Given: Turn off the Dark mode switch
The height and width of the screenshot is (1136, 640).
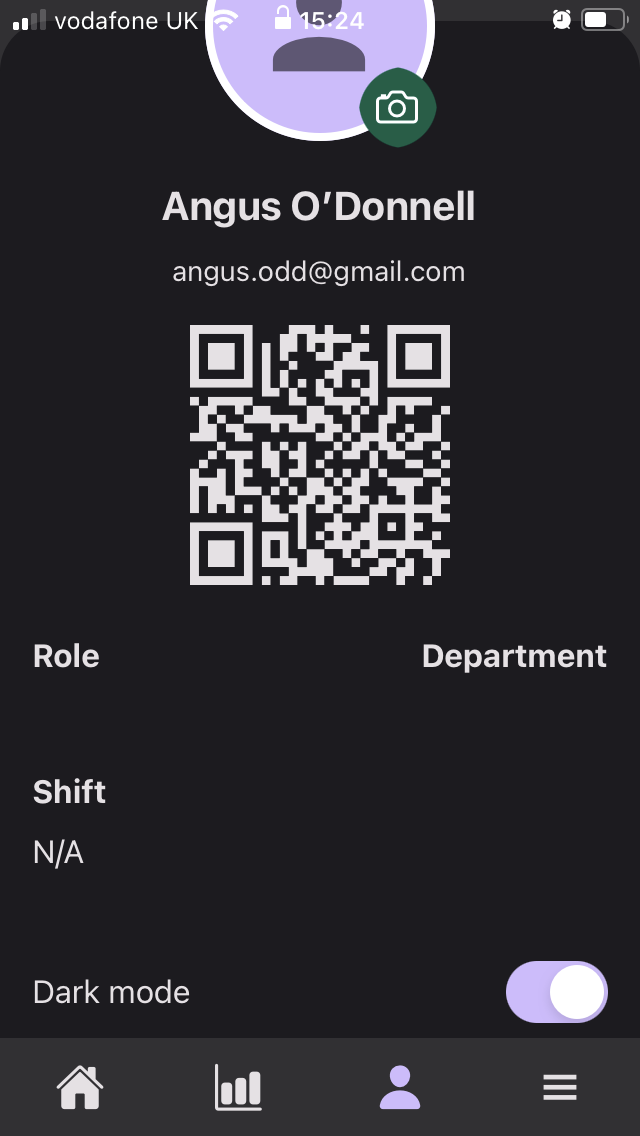Looking at the screenshot, I should [557, 992].
